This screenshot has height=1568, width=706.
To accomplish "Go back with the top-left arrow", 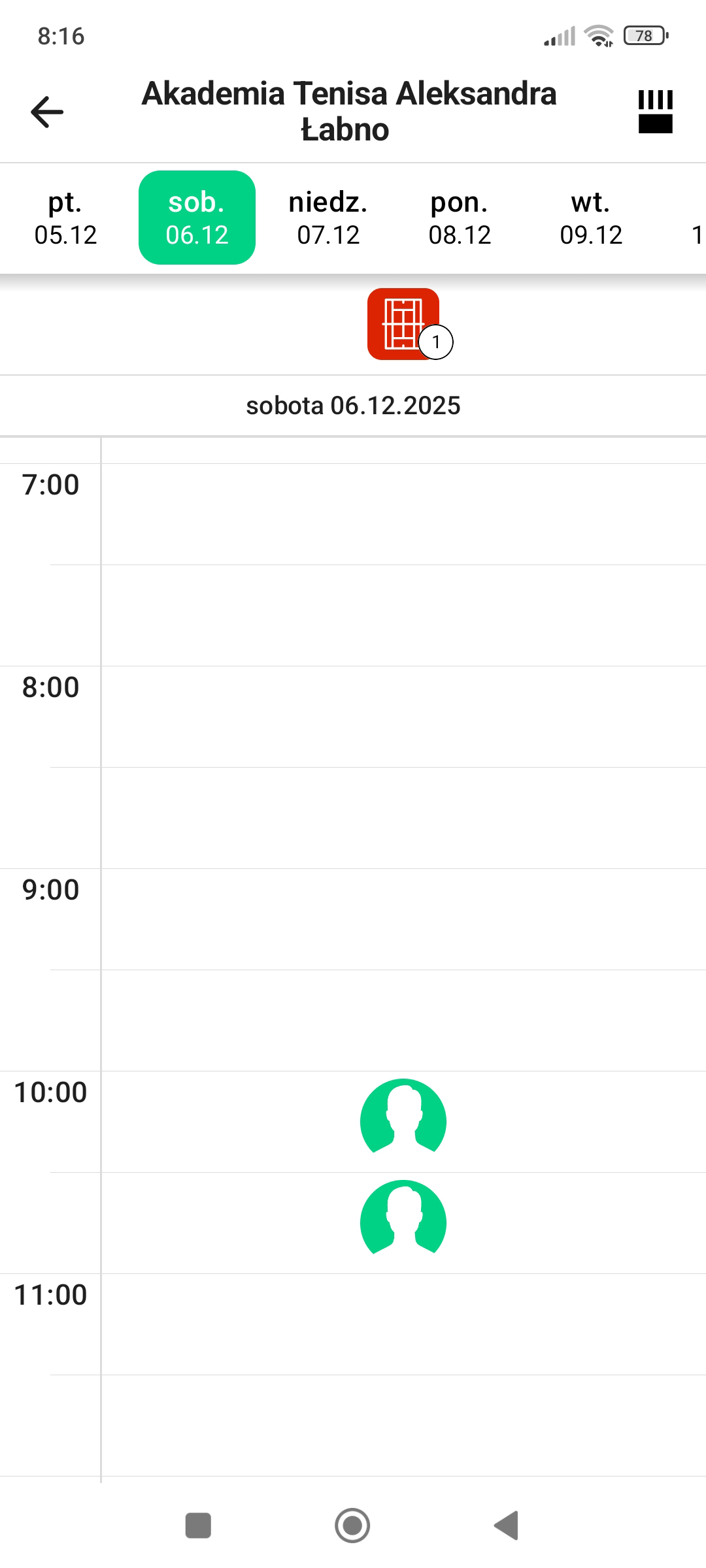I will (x=47, y=112).
